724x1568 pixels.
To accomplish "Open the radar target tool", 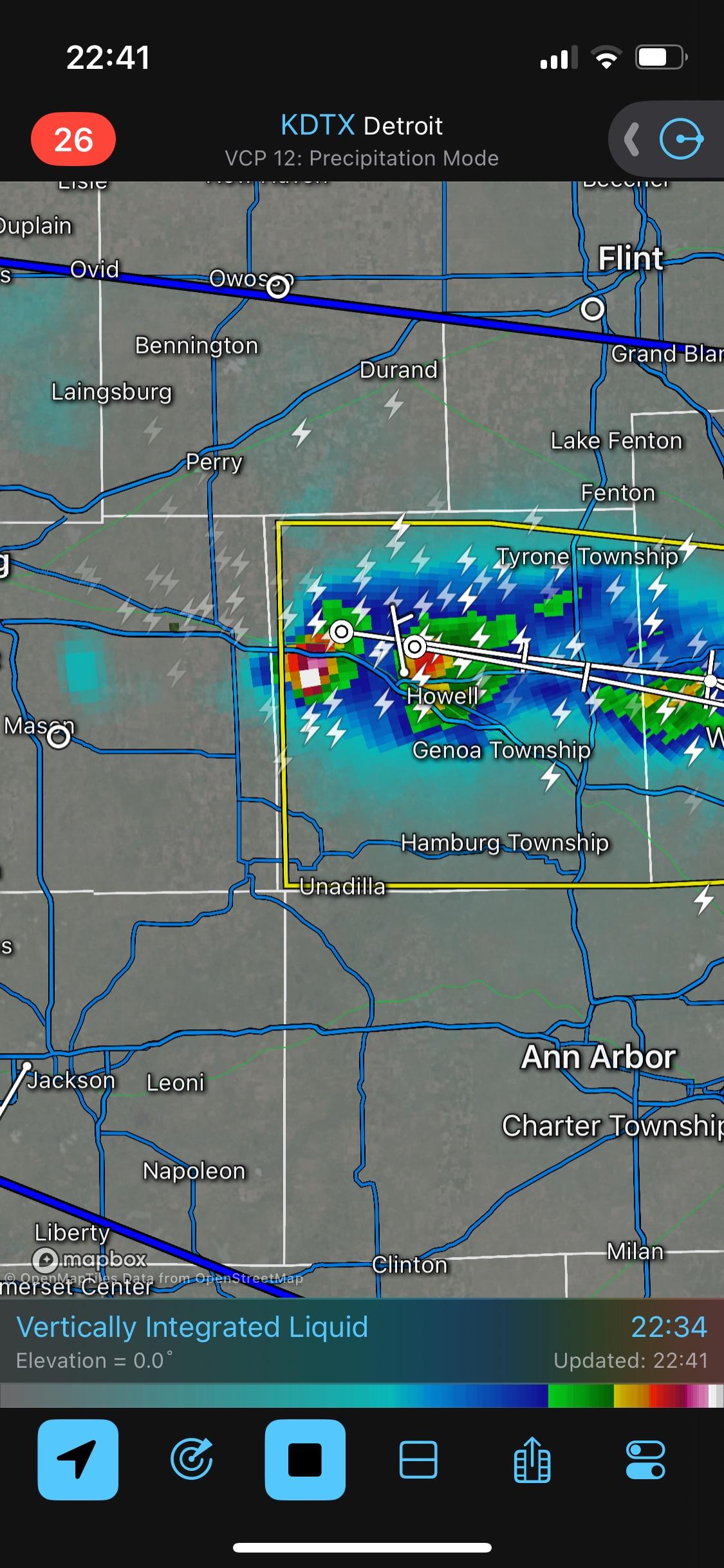I will (x=192, y=1459).
